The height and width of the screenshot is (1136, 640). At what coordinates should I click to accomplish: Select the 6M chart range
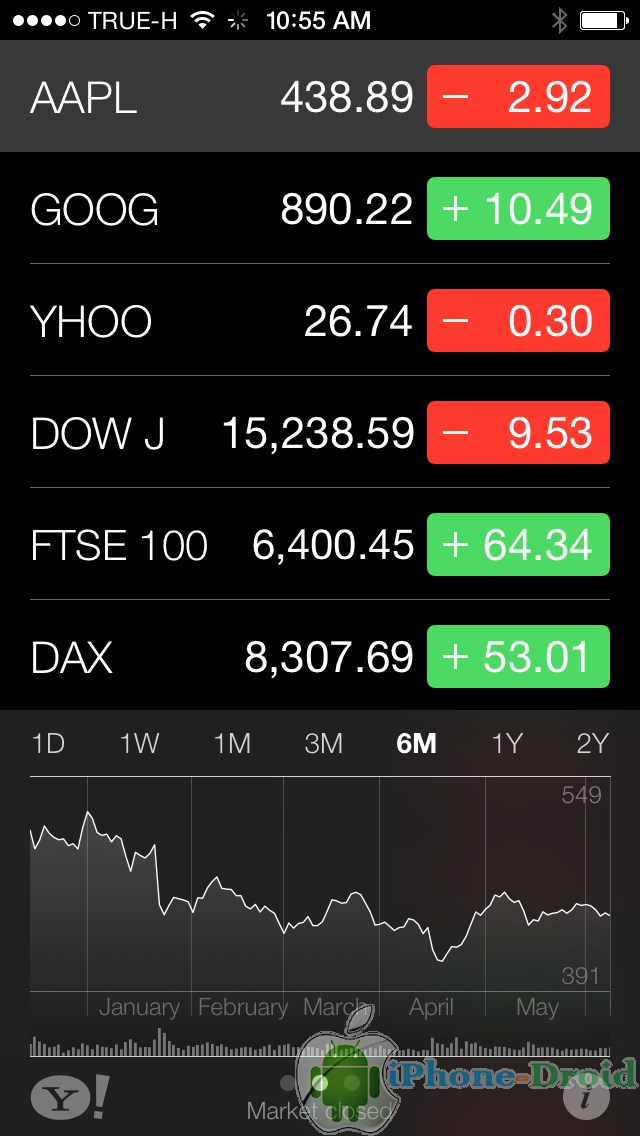[417, 743]
